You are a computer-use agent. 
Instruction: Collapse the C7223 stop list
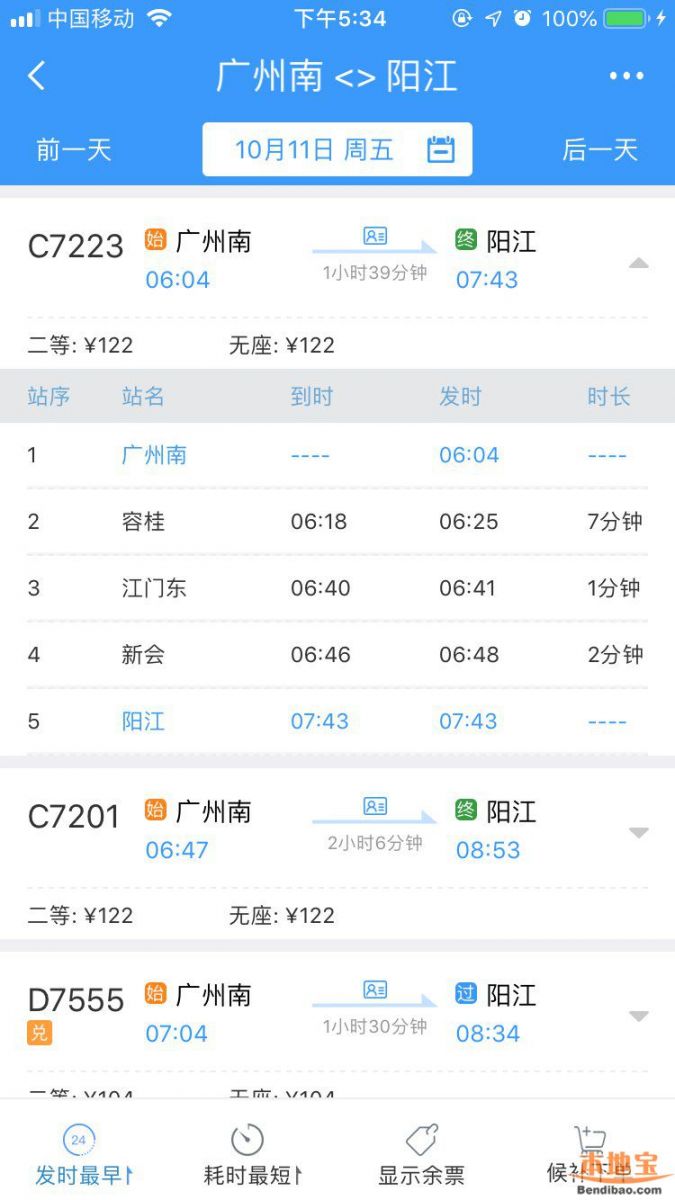[x=638, y=263]
